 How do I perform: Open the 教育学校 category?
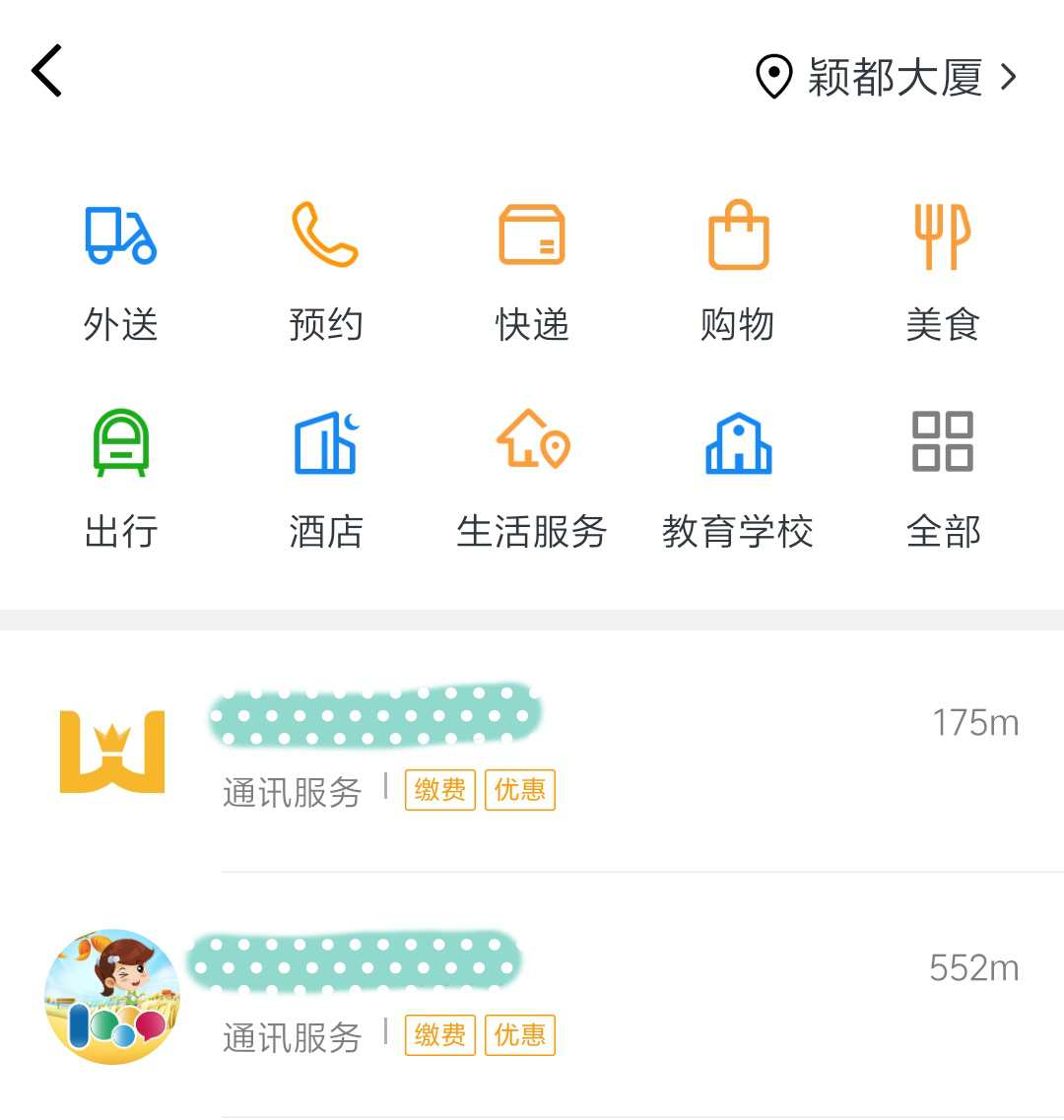pos(737,478)
